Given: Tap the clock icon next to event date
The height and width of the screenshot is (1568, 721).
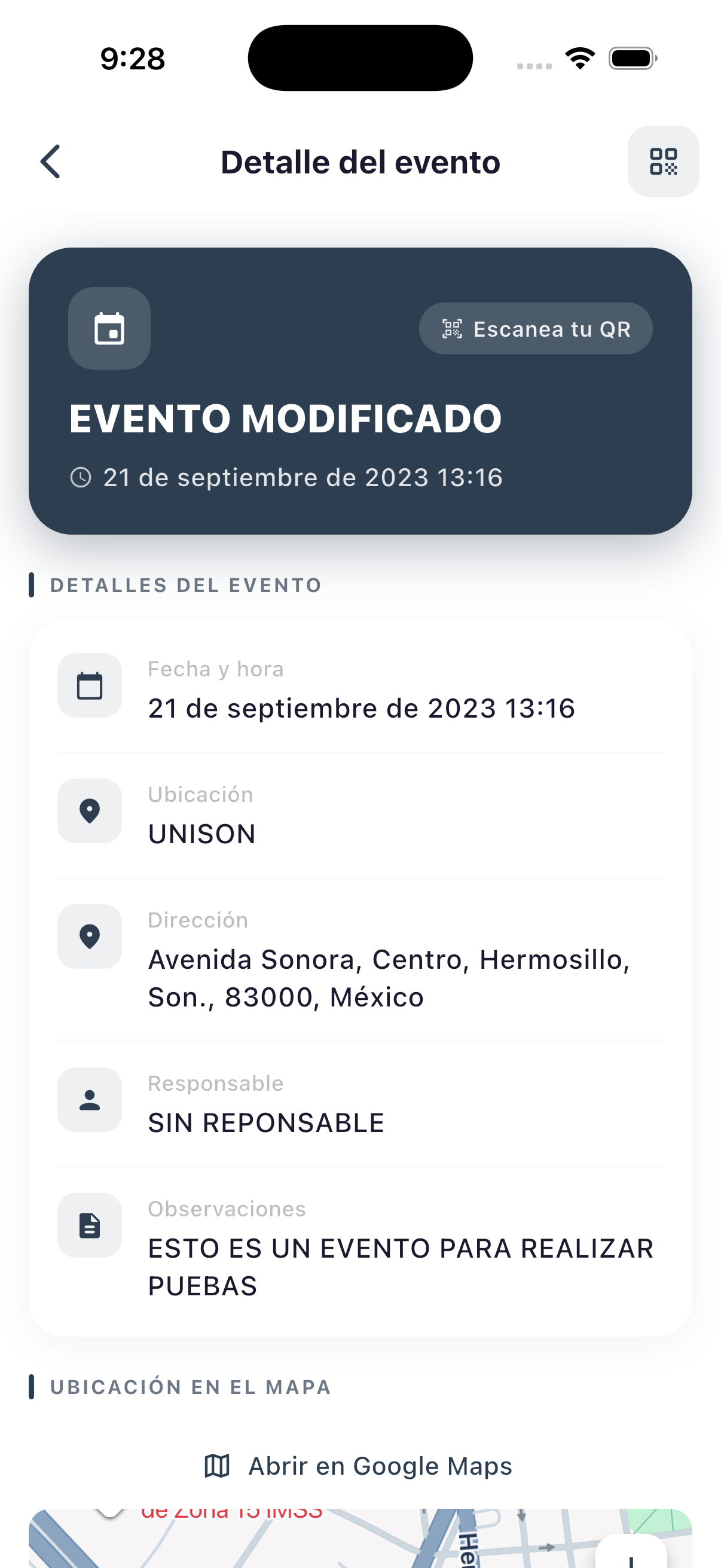Looking at the screenshot, I should click(81, 477).
